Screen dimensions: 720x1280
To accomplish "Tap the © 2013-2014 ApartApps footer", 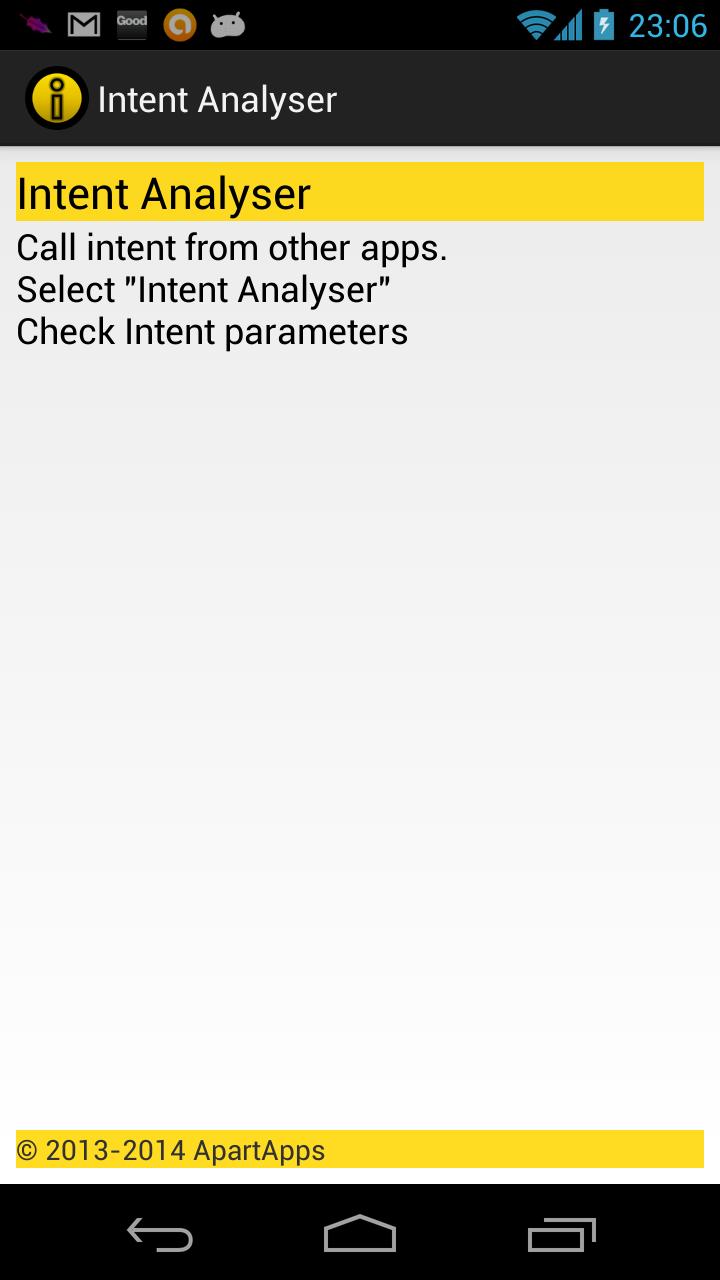I will click(x=170, y=1150).
